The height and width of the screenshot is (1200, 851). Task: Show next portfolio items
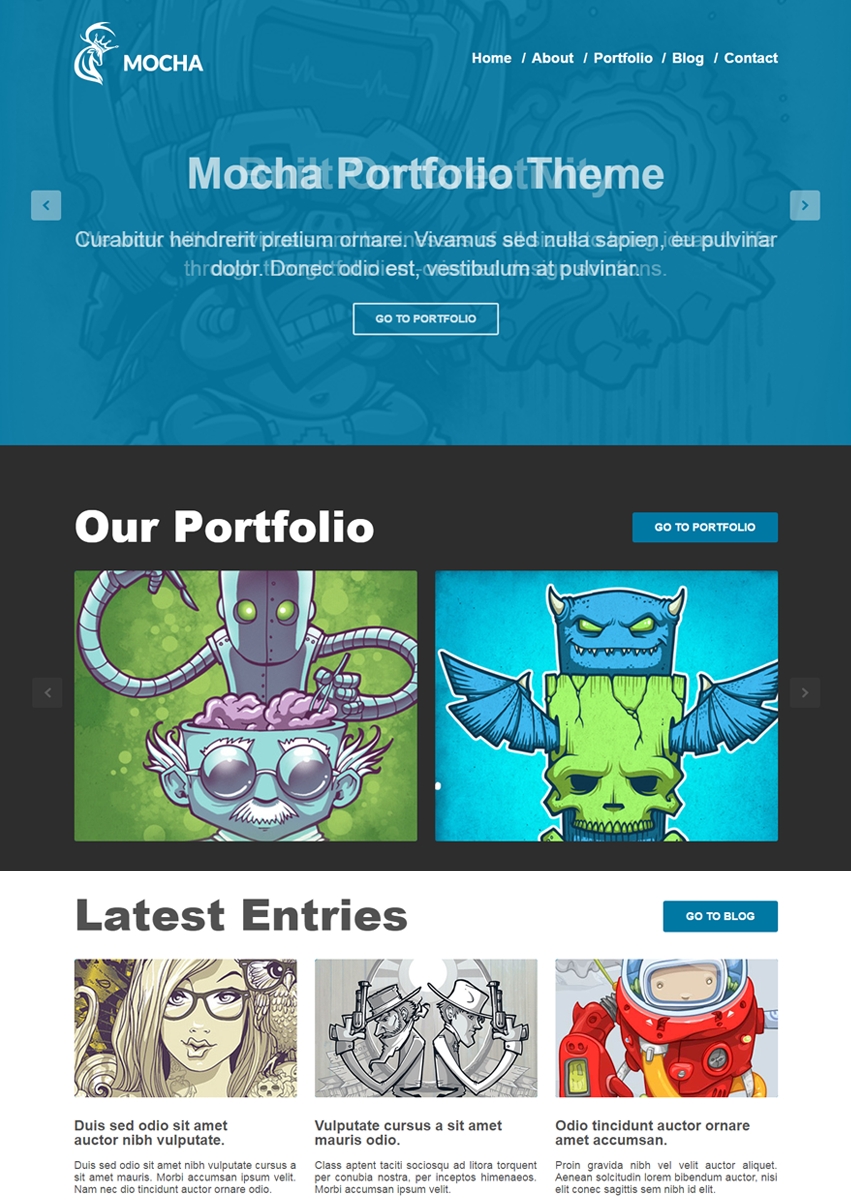point(805,692)
